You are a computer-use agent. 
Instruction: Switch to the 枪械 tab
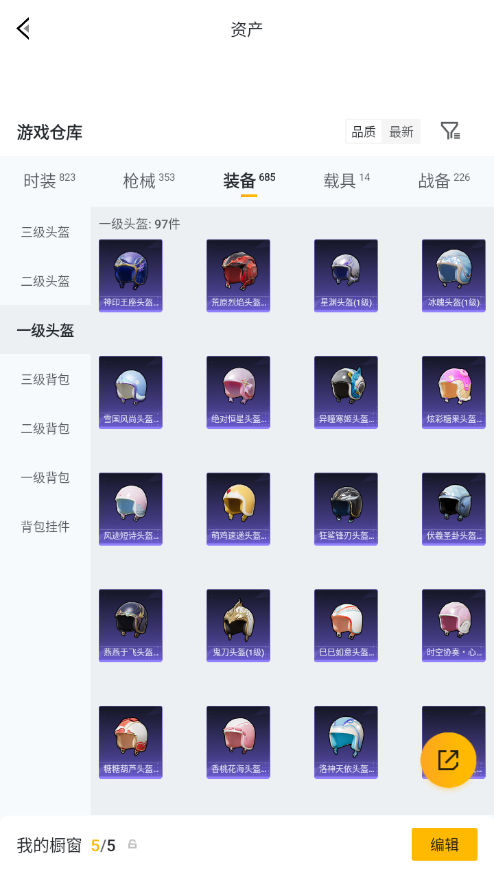tap(149, 180)
